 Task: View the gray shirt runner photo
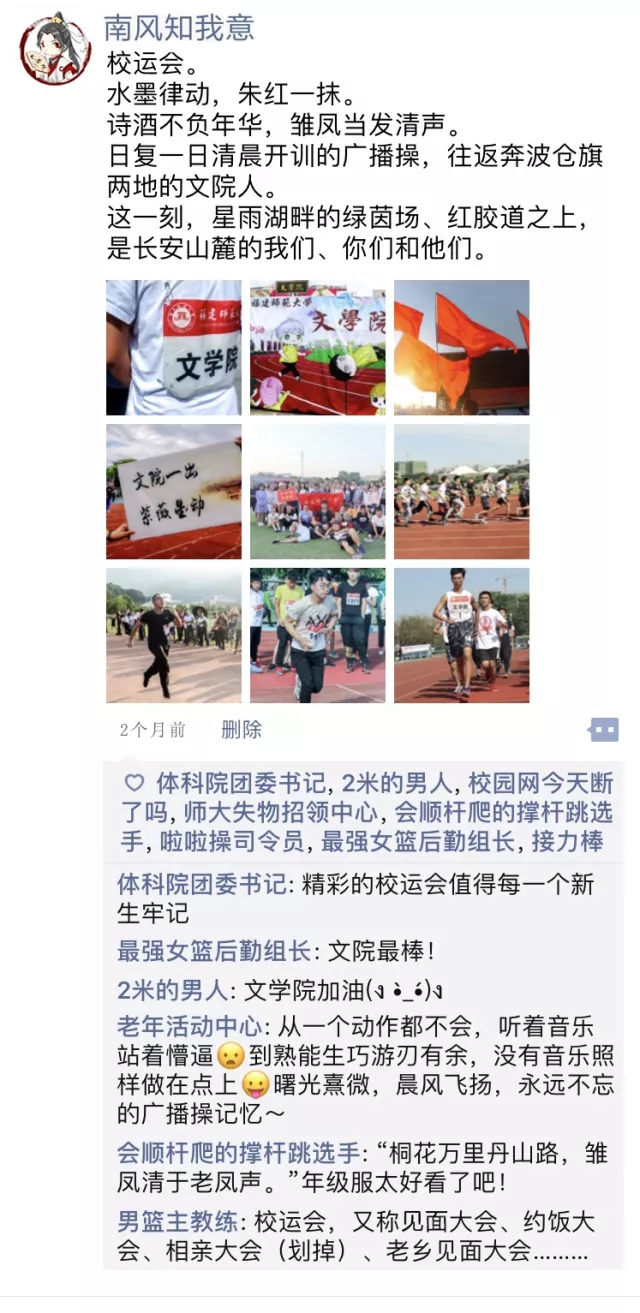pos(317,635)
